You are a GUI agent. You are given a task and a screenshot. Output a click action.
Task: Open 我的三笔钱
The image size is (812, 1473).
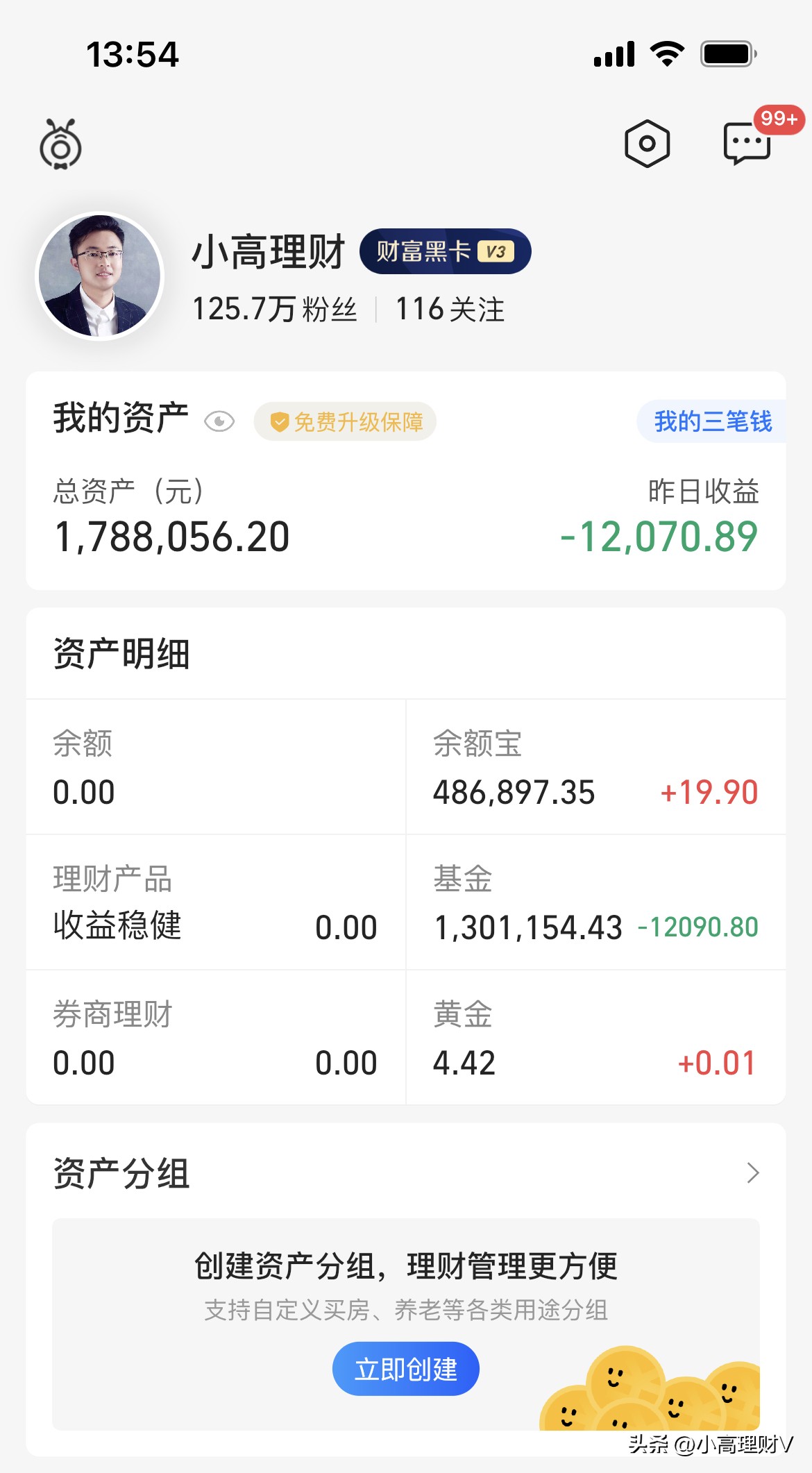(712, 421)
